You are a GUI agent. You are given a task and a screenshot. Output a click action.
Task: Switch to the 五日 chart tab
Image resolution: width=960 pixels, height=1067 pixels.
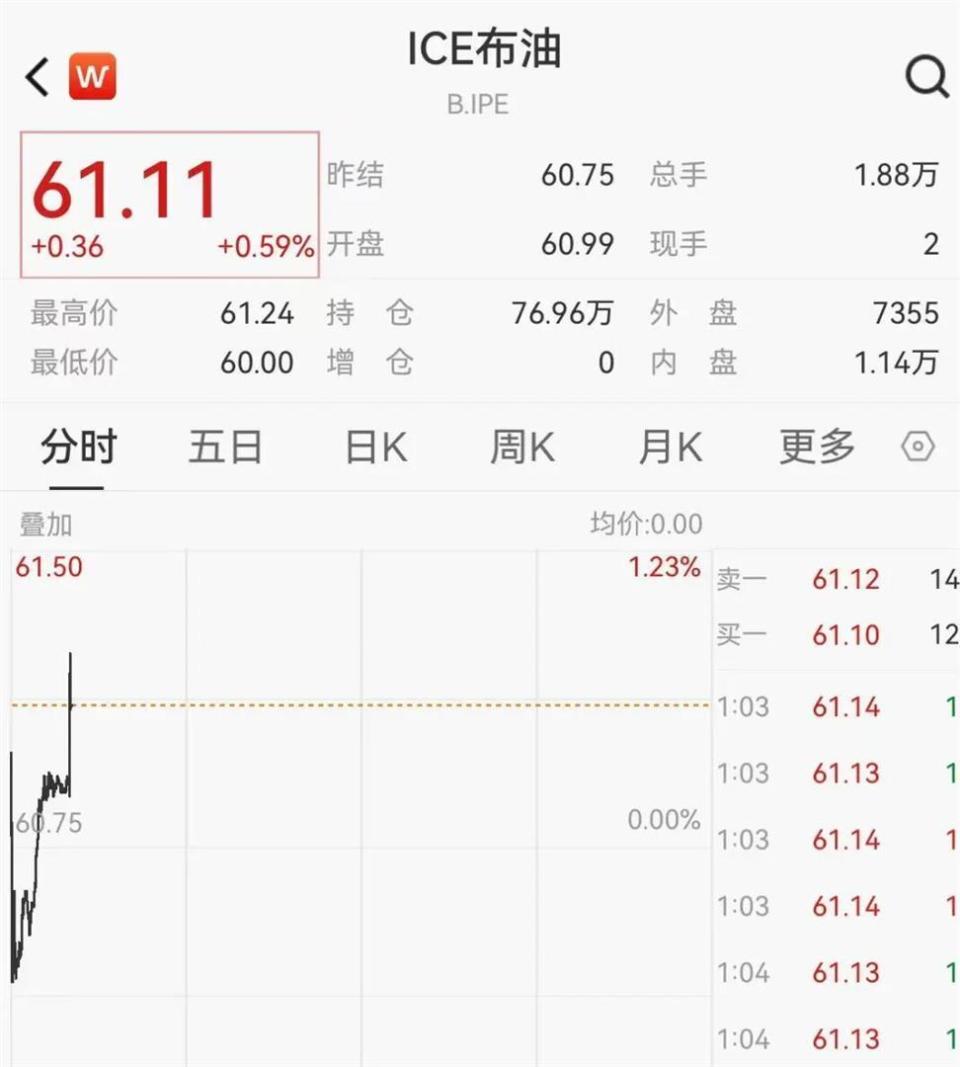[x=226, y=447]
